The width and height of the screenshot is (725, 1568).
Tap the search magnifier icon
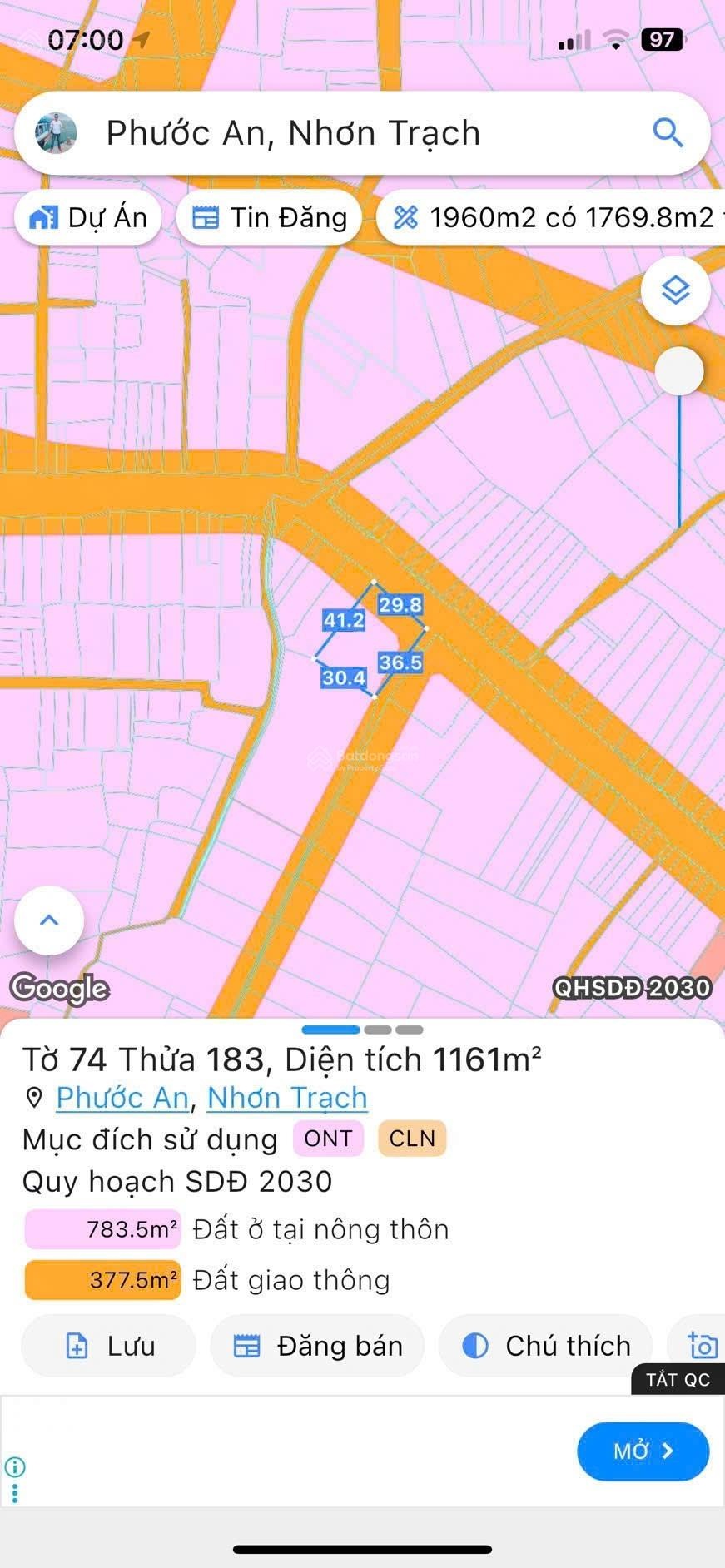[668, 132]
